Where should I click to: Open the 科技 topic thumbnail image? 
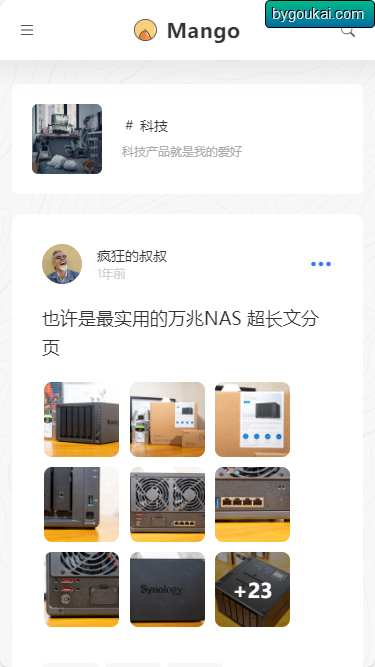coord(67,139)
